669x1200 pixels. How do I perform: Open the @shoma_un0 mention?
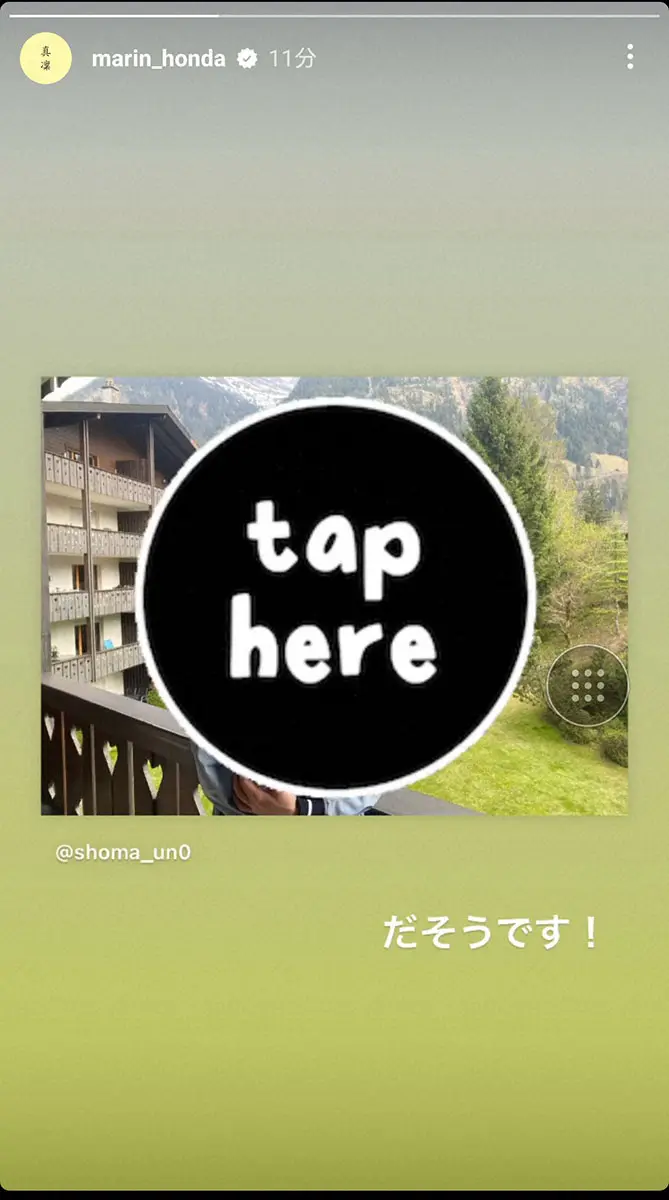(x=123, y=853)
